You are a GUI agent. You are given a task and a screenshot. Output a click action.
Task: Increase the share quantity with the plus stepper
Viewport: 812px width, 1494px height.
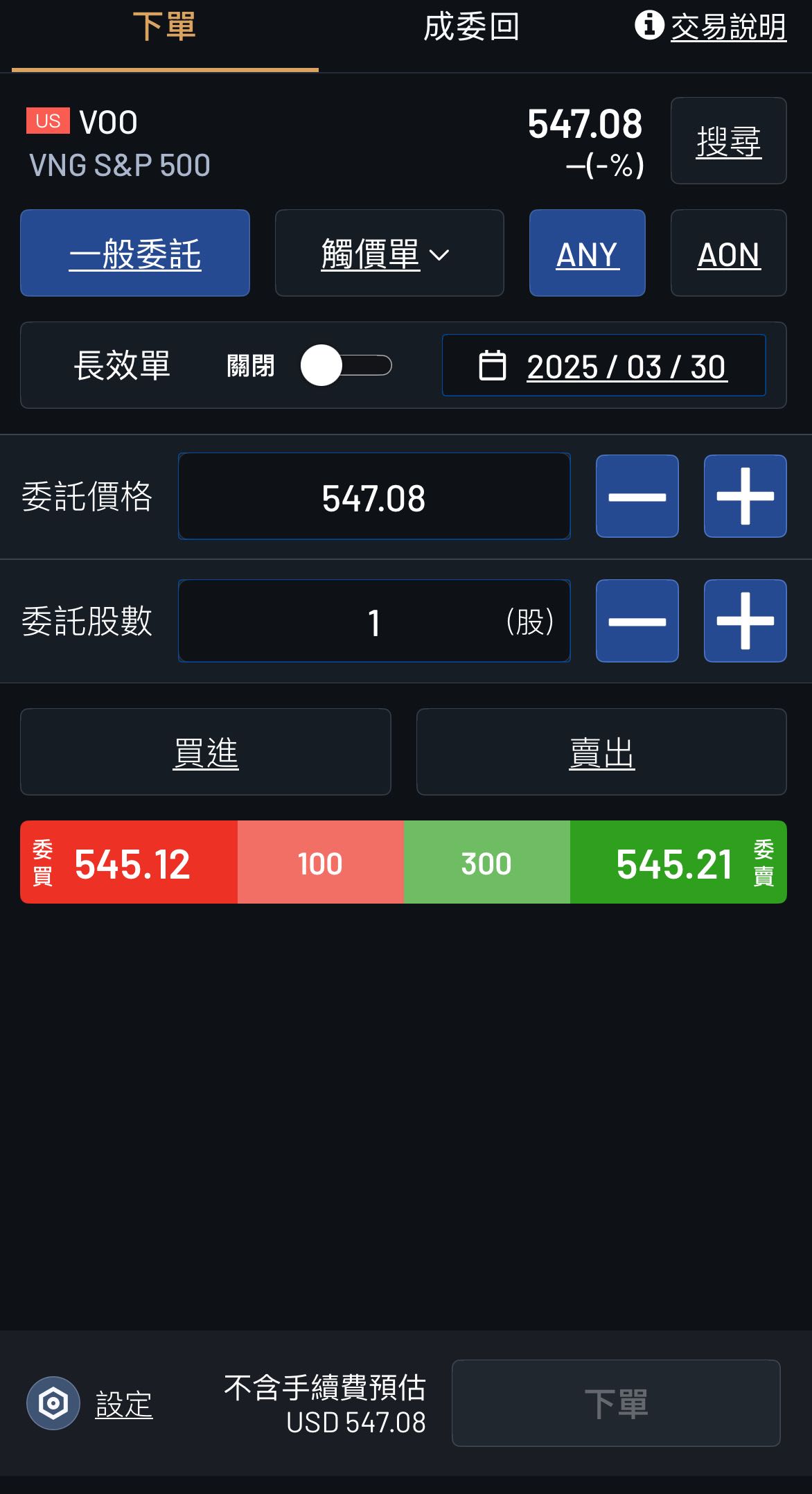(745, 622)
